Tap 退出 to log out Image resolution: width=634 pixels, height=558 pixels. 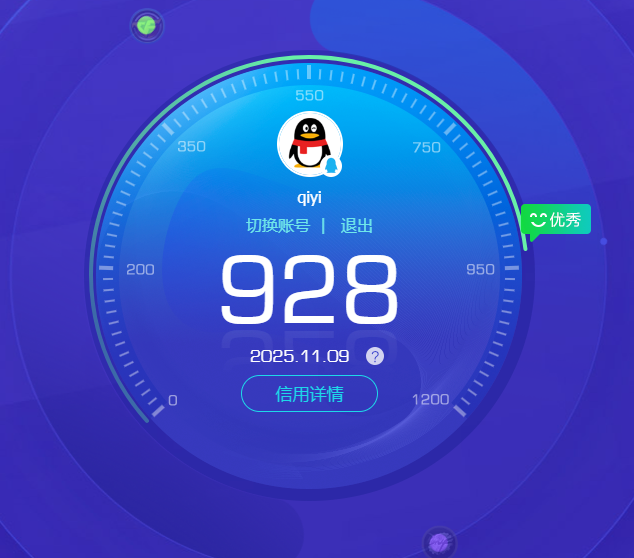click(357, 226)
